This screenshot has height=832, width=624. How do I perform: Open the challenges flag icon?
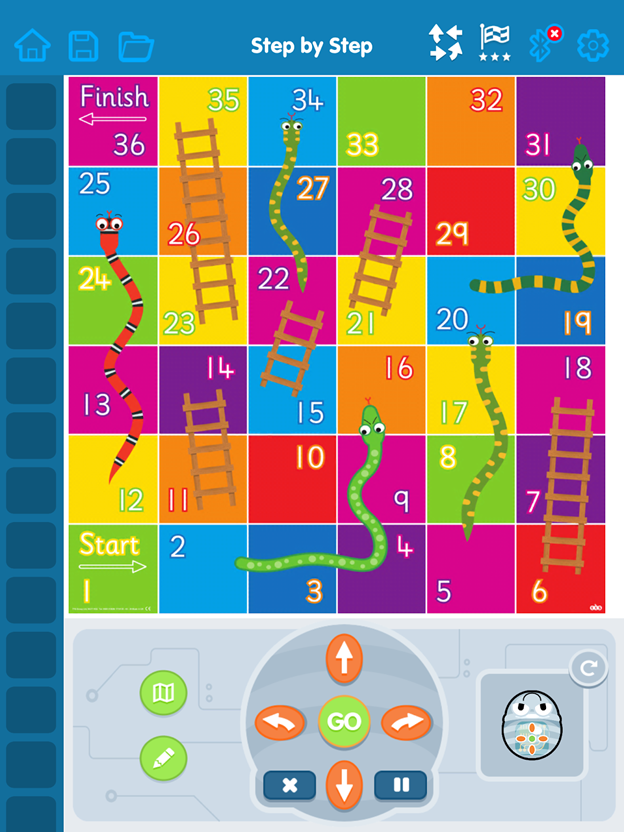tap(495, 44)
